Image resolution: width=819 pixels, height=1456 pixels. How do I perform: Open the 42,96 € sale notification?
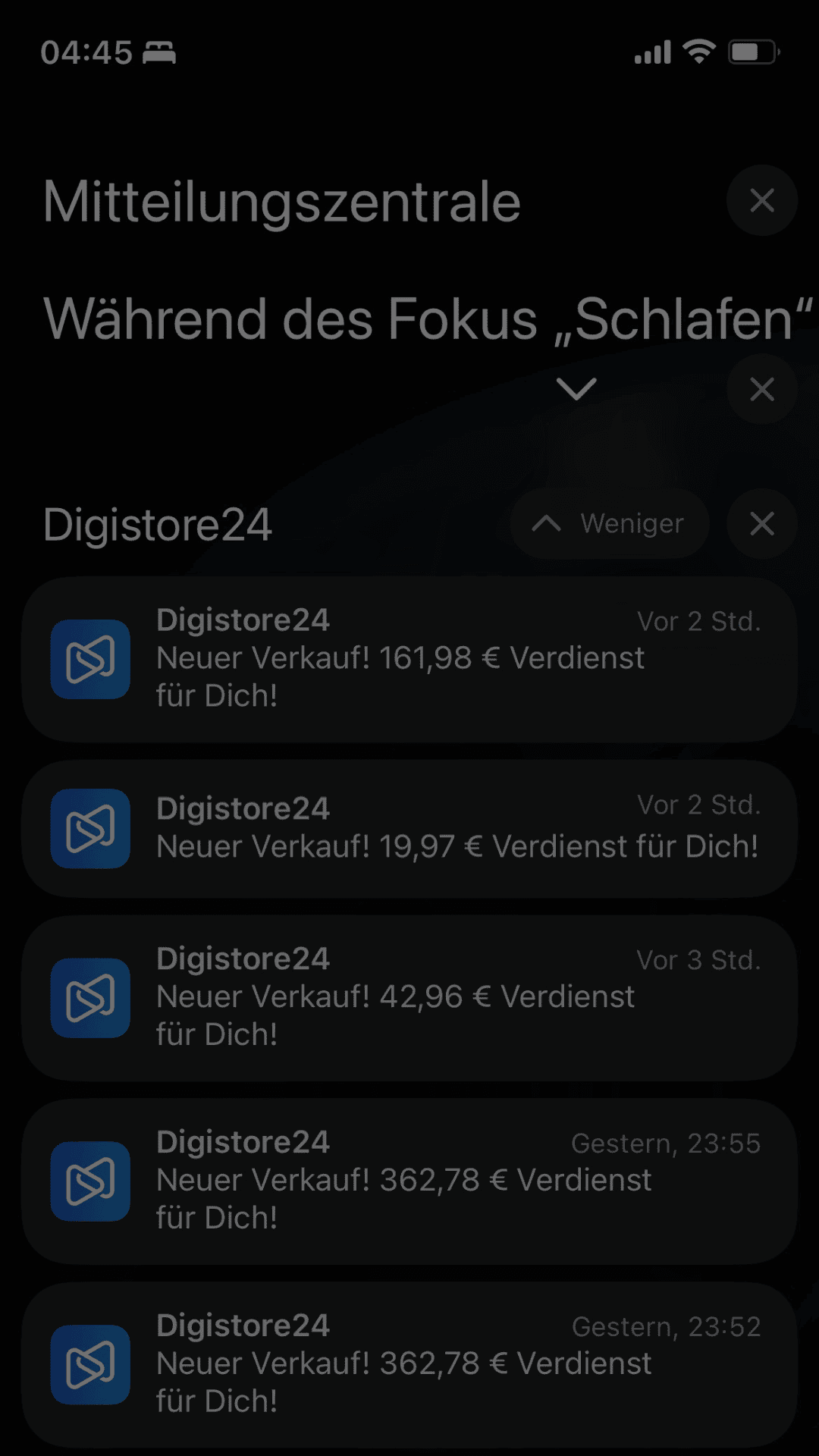[x=409, y=998]
